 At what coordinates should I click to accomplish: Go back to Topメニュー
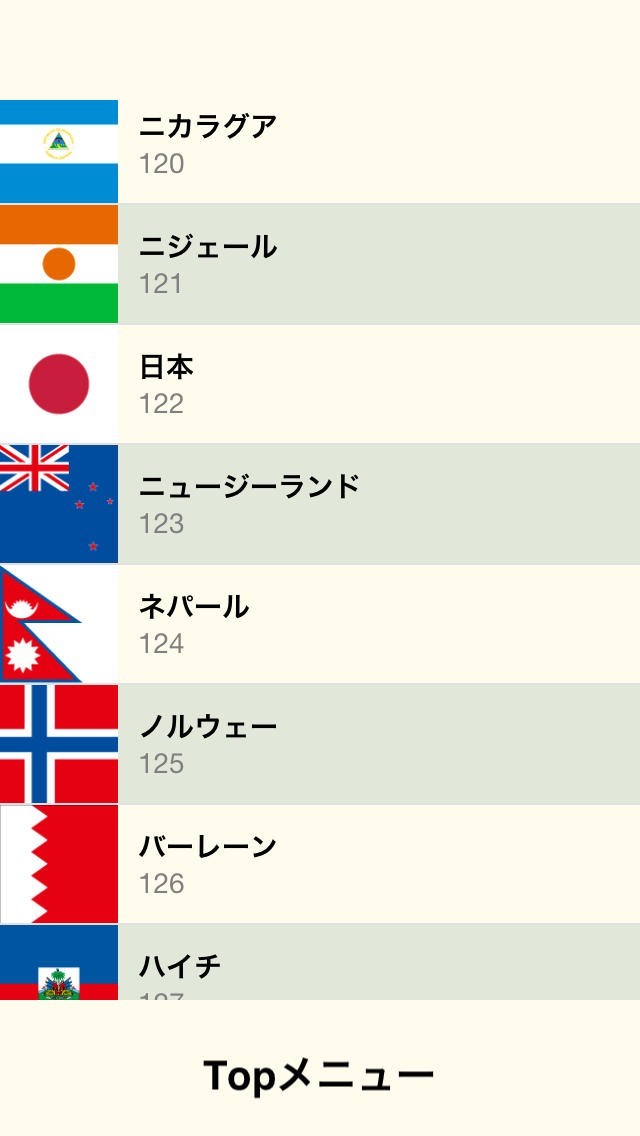(319, 1075)
